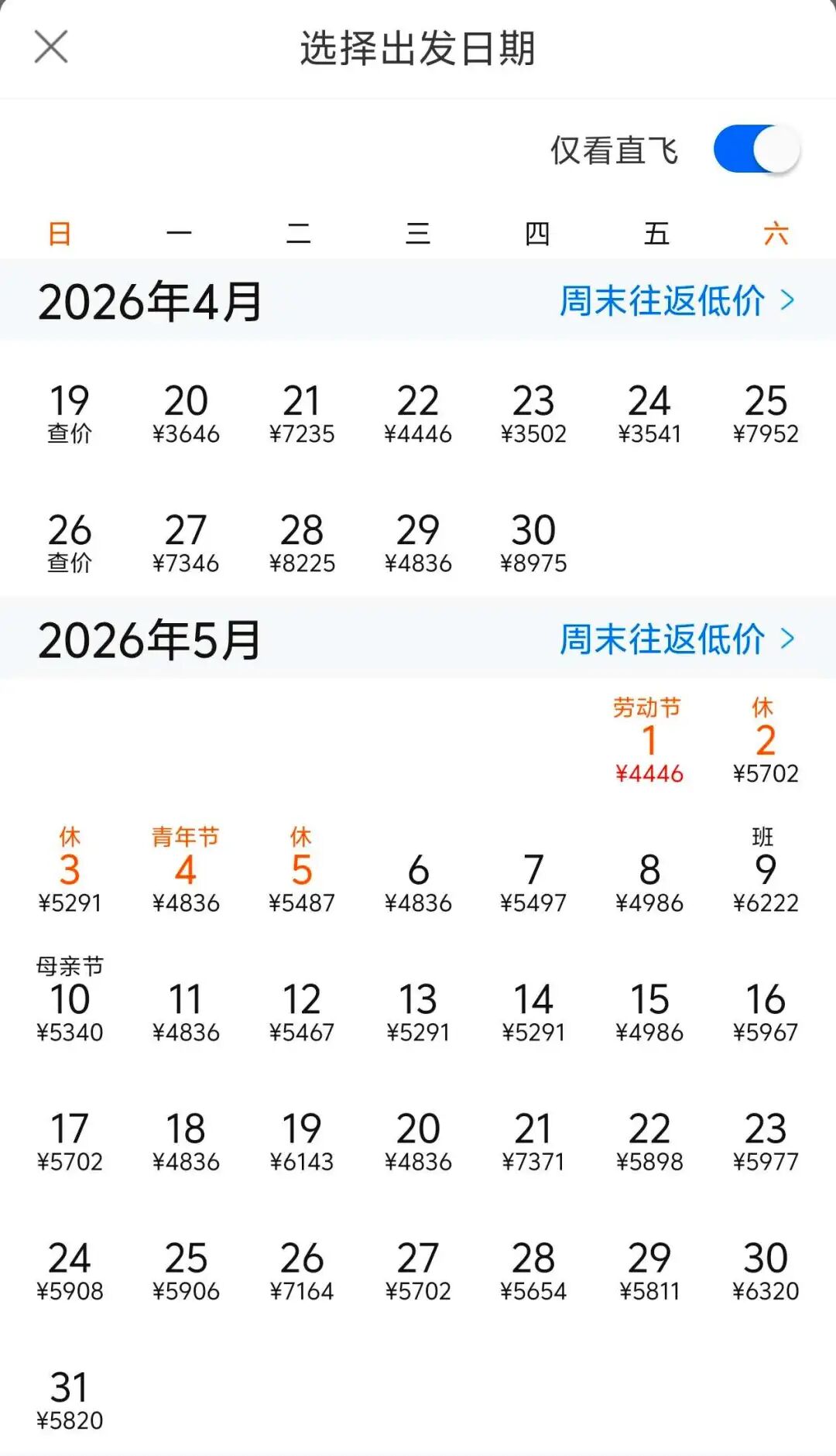The image size is (836, 1456).
Task: Click the Saturday (六) weekday header
Action: point(778,232)
